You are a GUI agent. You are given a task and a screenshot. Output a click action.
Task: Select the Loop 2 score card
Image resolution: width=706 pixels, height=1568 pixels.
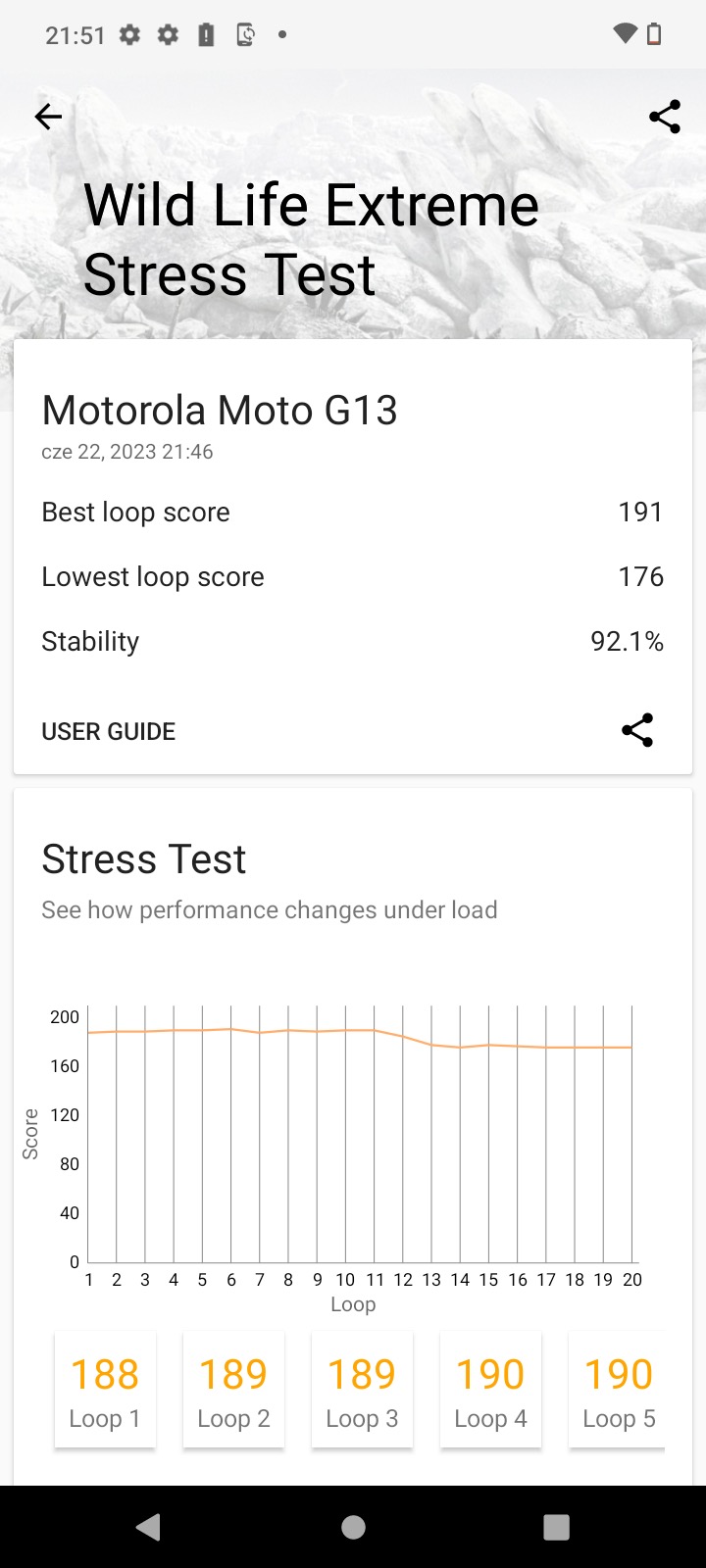click(233, 1390)
